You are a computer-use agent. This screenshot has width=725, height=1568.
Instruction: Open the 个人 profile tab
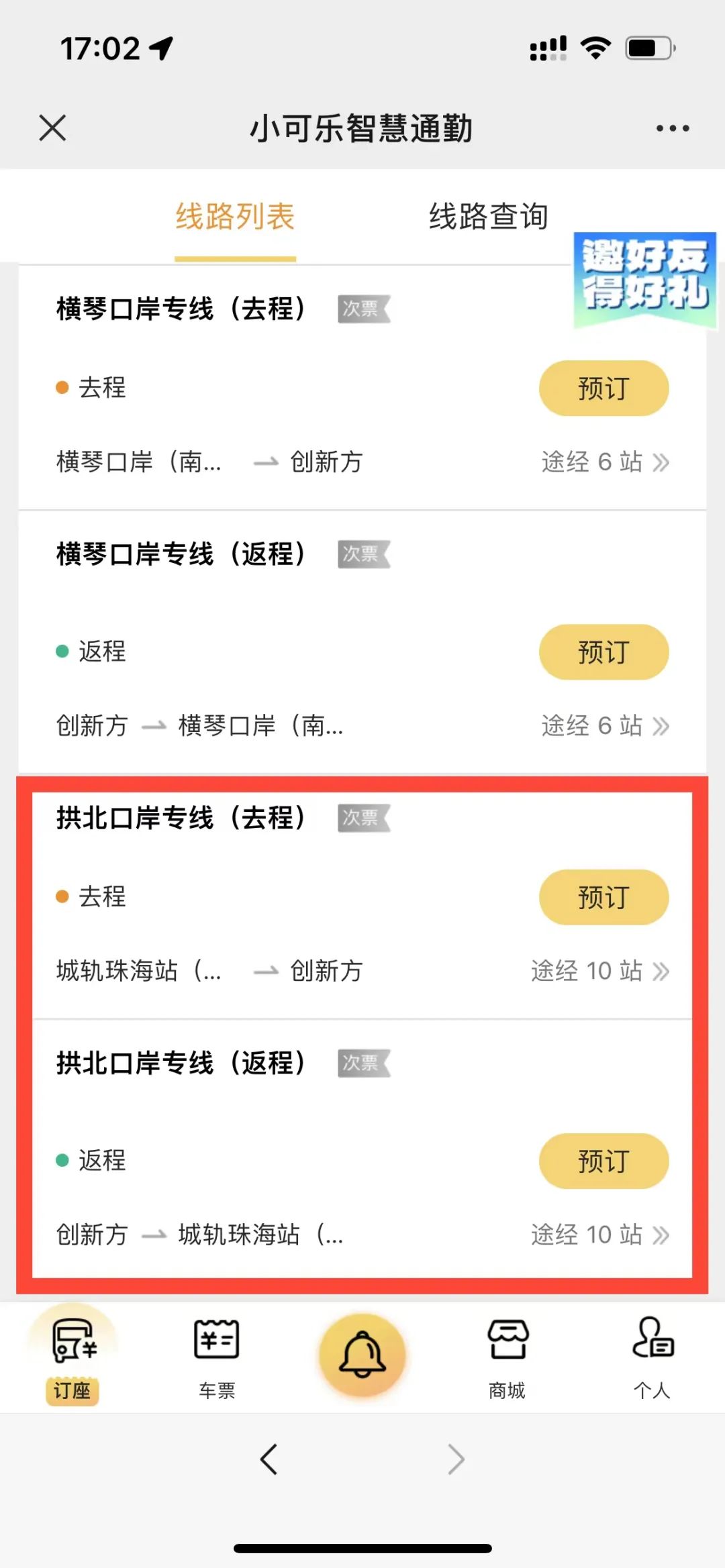click(652, 1359)
